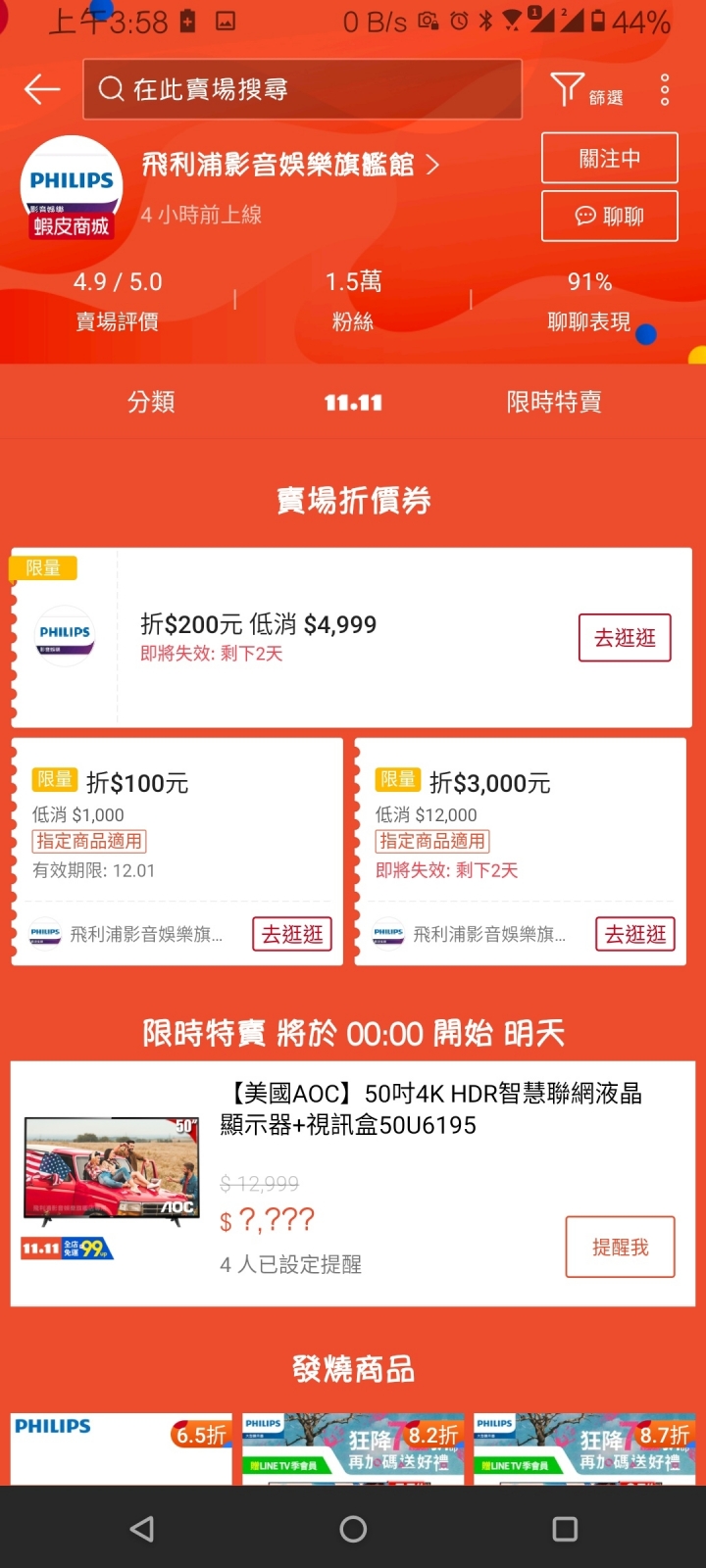Screen dimensions: 706x1568
Task: Go back using the top-left arrow
Action: [x=42, y=90]
